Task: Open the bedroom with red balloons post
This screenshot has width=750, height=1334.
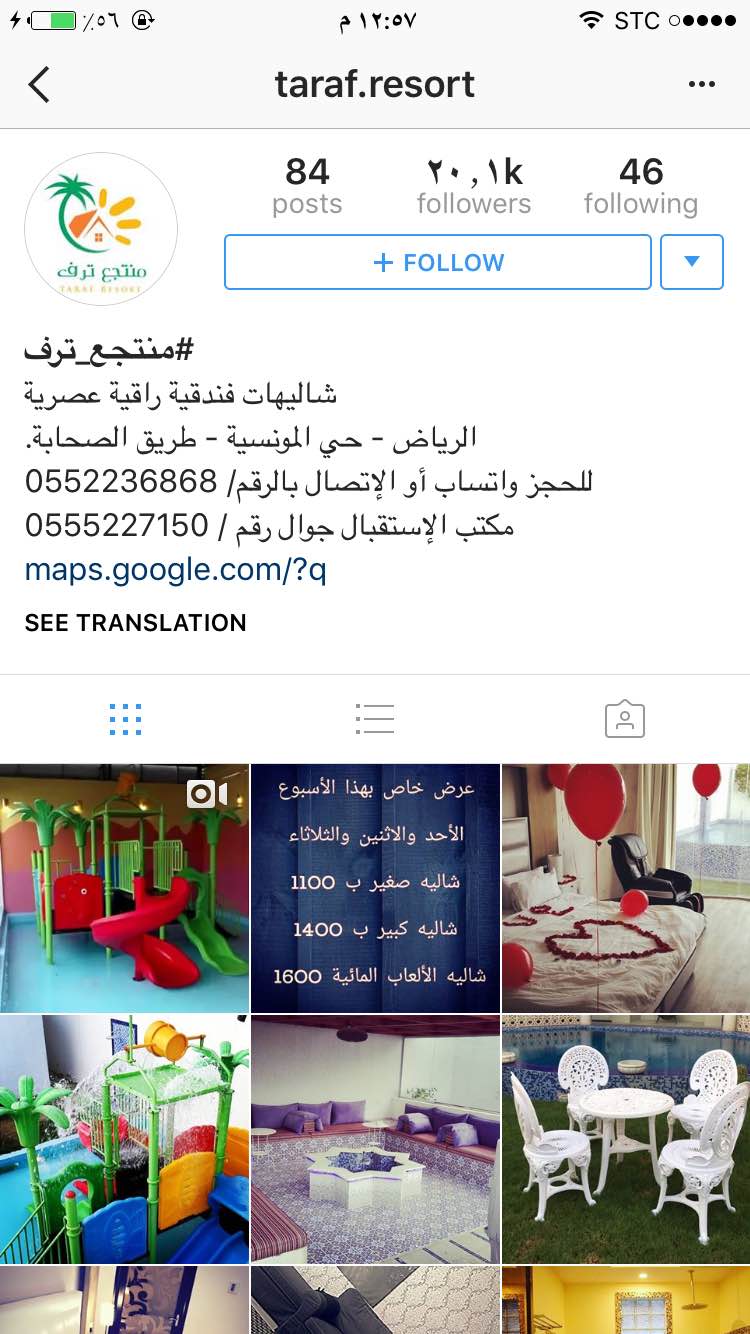Action: tap(626, 888)
